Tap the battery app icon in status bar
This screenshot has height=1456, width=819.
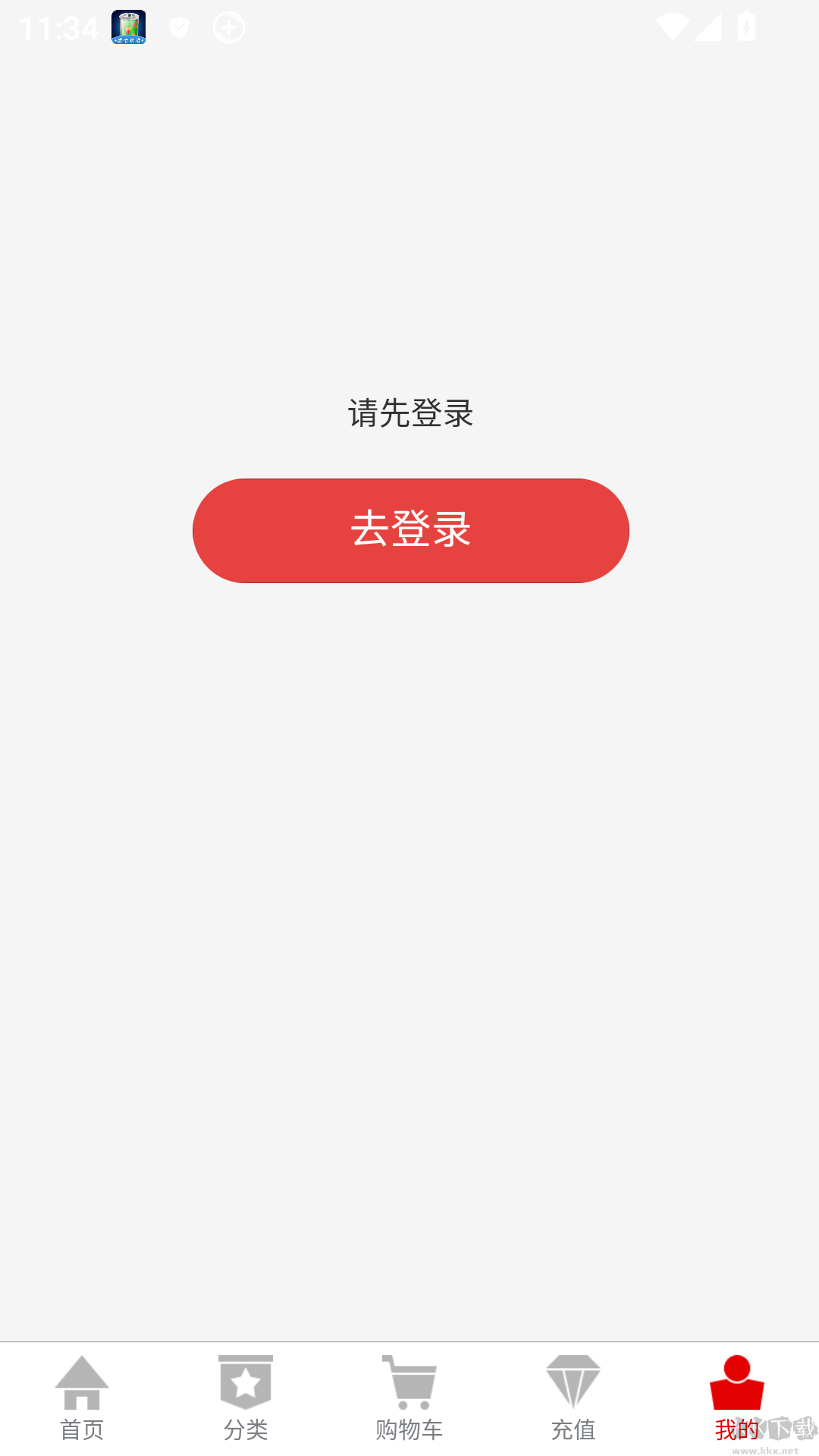(127, 28)
